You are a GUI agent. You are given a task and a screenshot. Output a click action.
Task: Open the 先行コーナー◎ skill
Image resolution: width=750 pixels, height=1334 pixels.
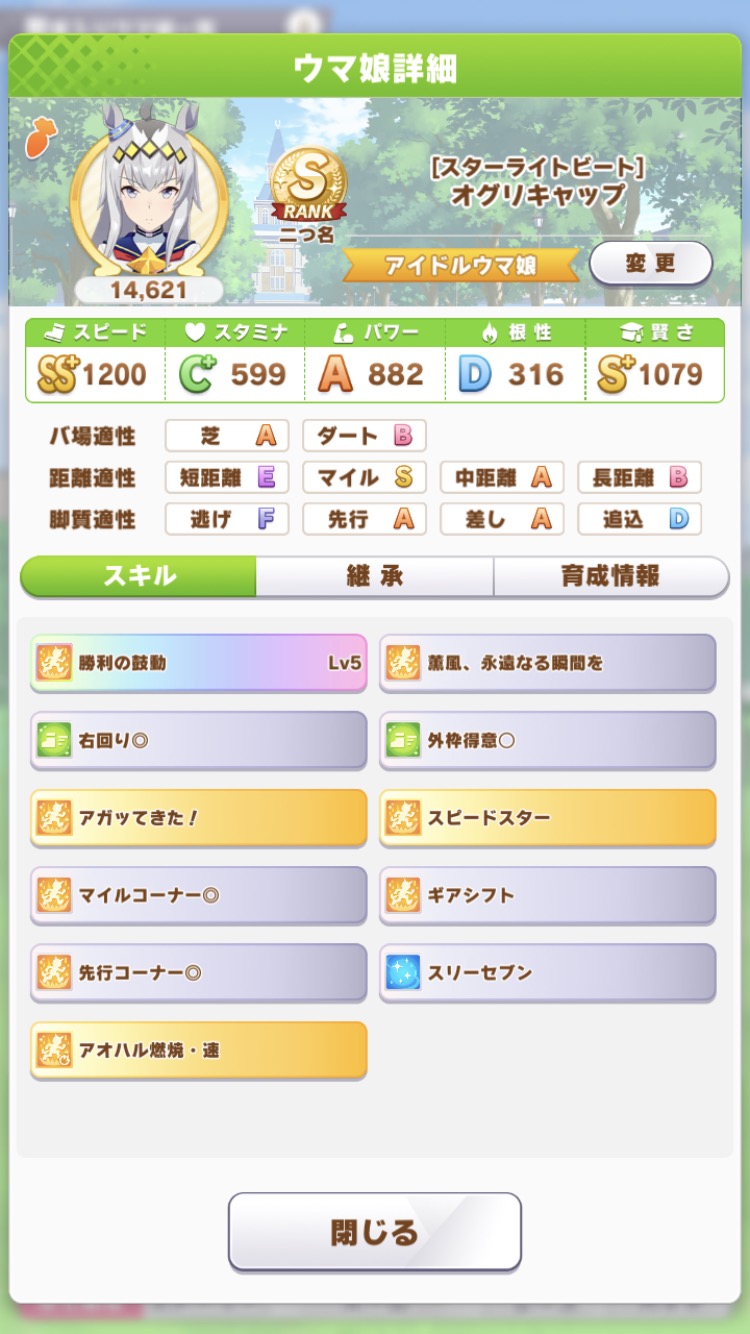[198, 972]
